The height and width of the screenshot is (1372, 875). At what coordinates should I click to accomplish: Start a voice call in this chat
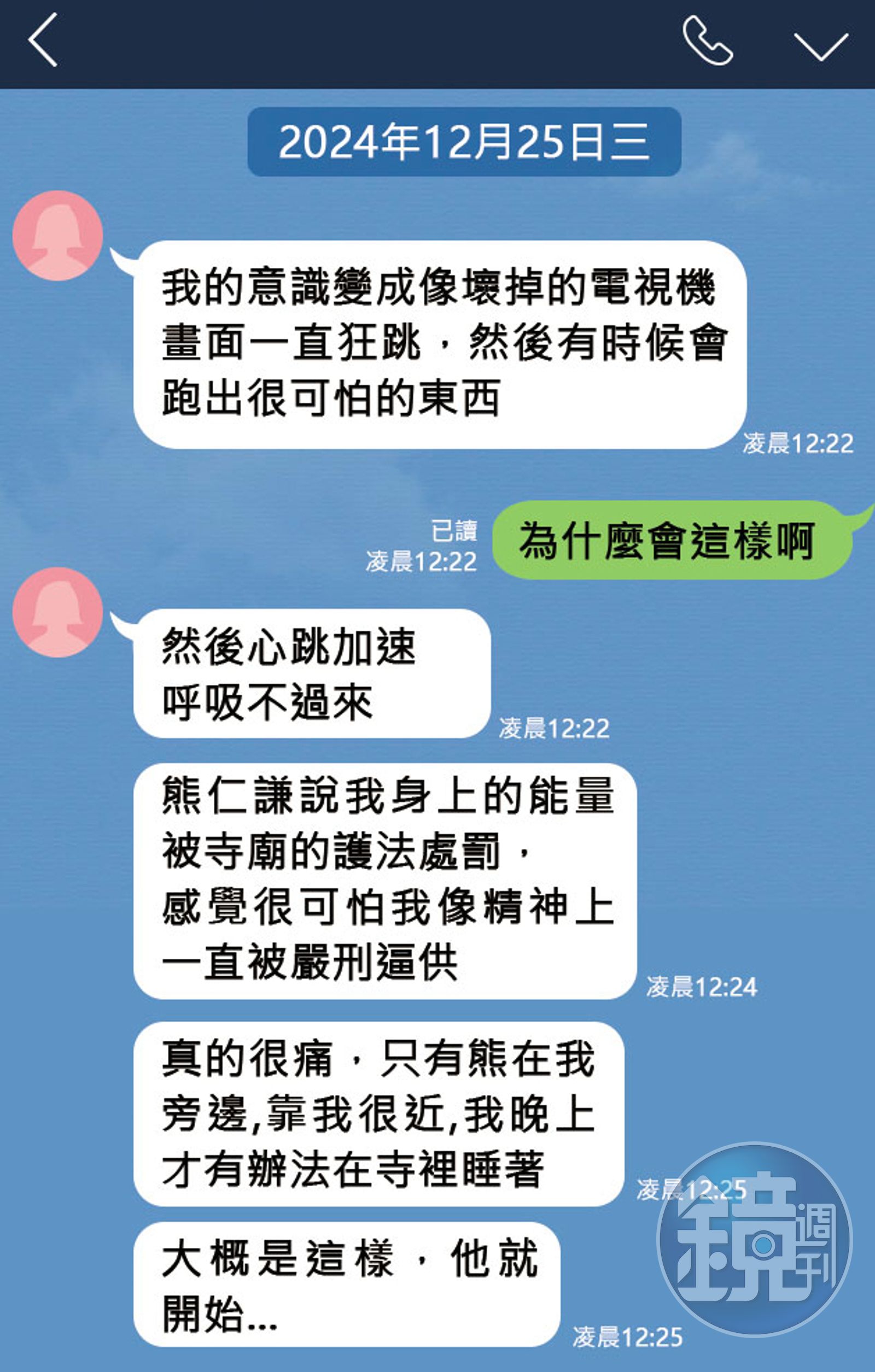click(708, 40)
